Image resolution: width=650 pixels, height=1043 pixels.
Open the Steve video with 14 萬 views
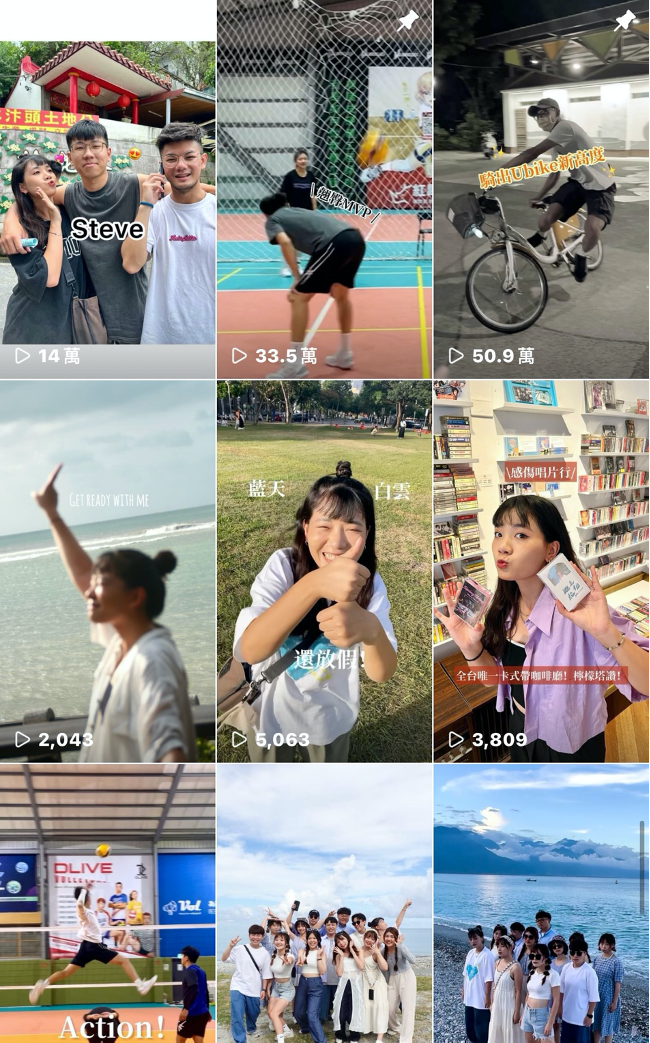[x=108, y=210]
